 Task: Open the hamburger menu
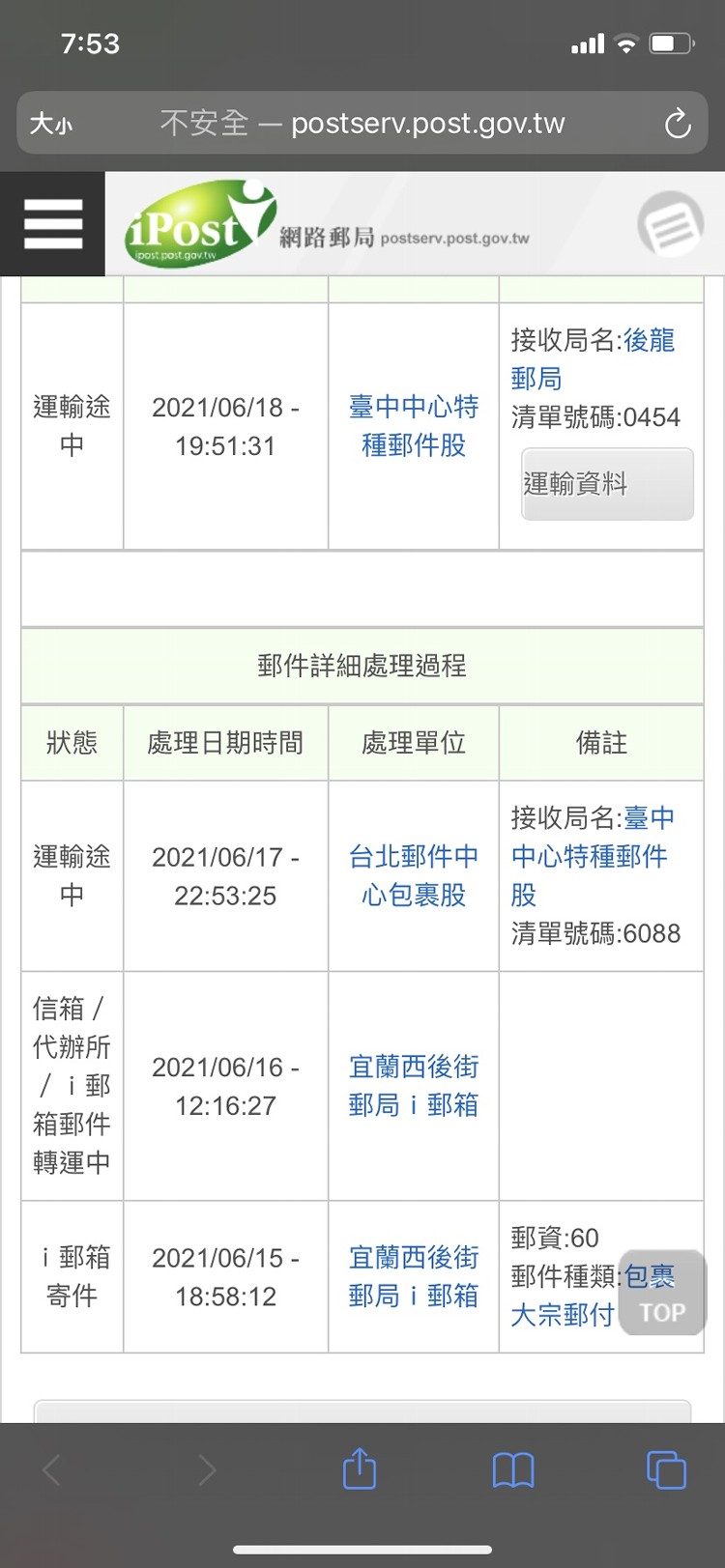(52, 224)
